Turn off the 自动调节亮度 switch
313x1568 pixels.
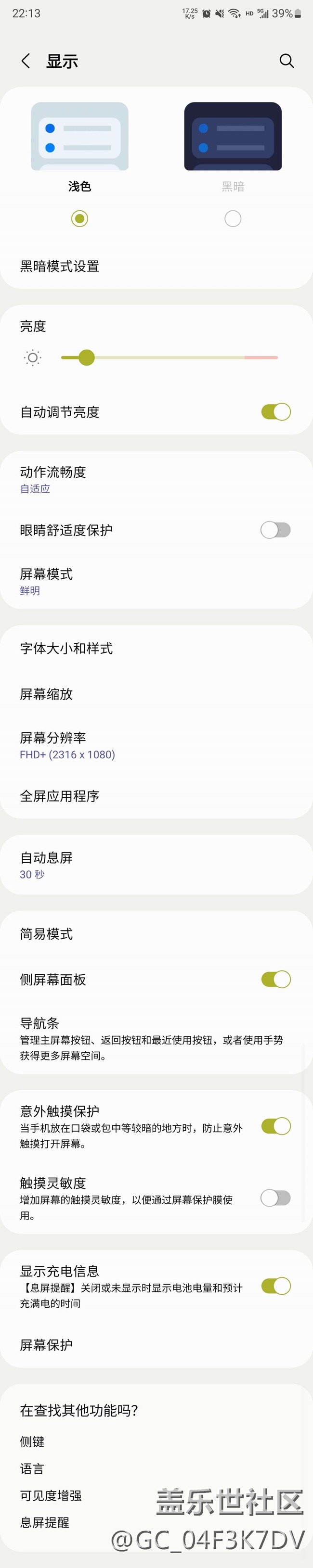click(276, 412)
